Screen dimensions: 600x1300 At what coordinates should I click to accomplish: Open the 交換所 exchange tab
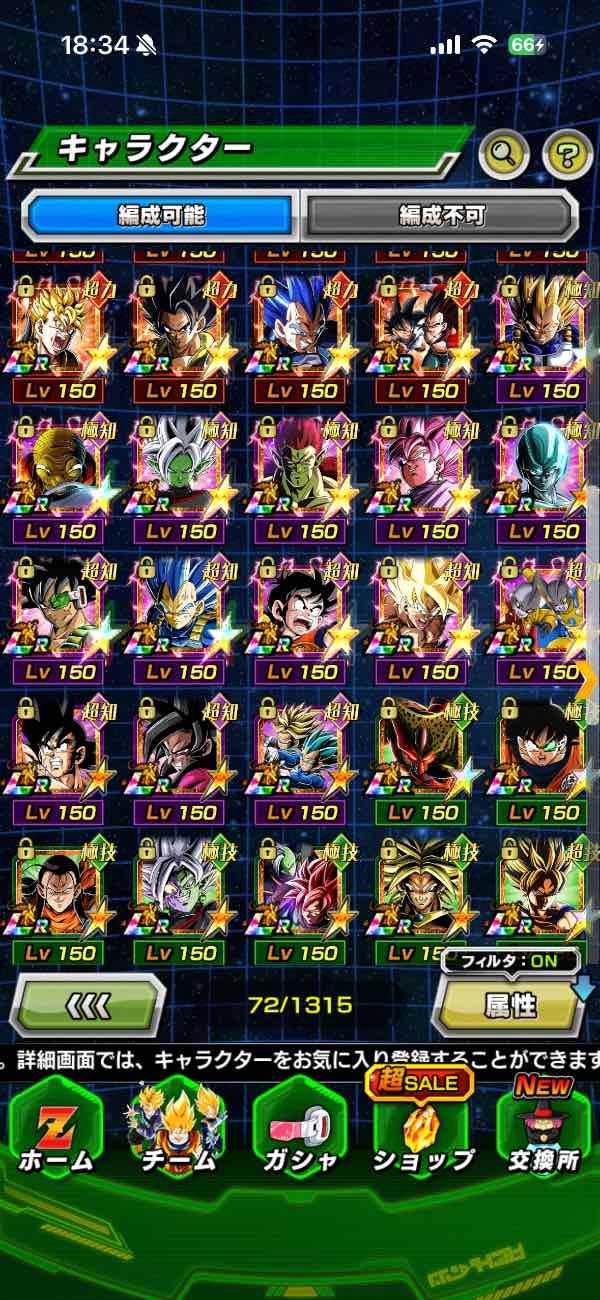(x=544, y=1128)
